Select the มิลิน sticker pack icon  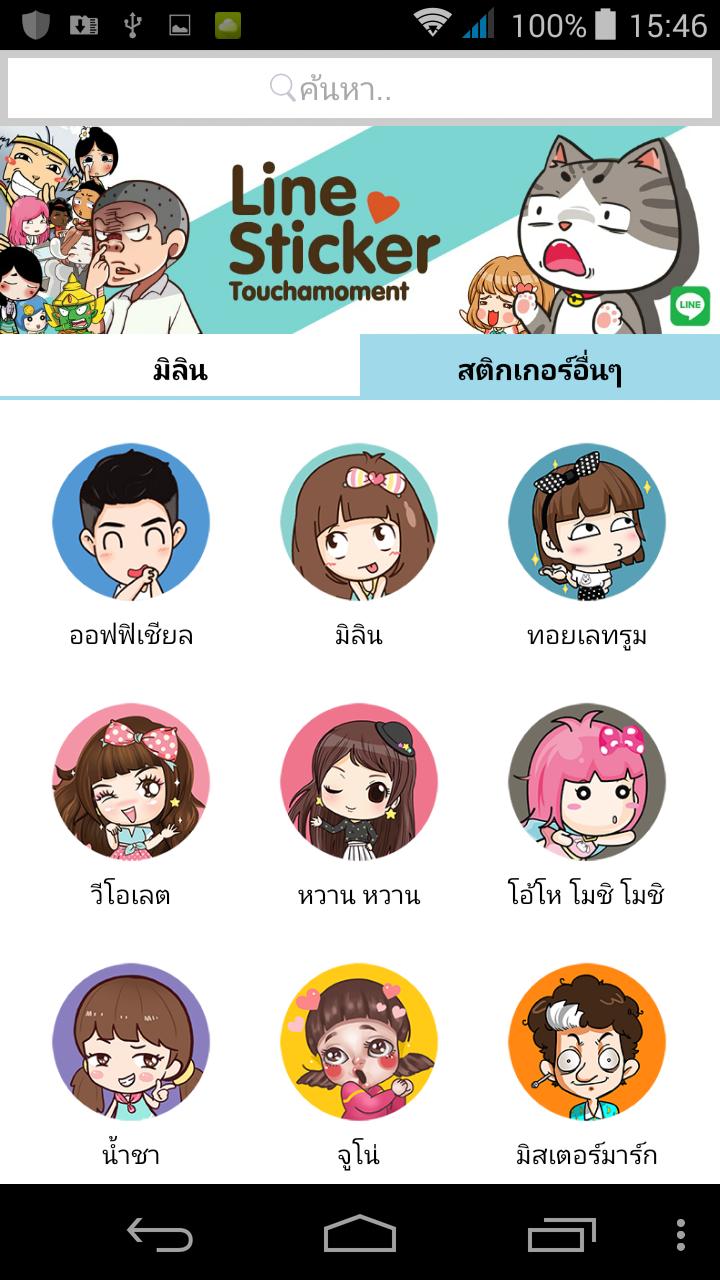tap(359, 520)
